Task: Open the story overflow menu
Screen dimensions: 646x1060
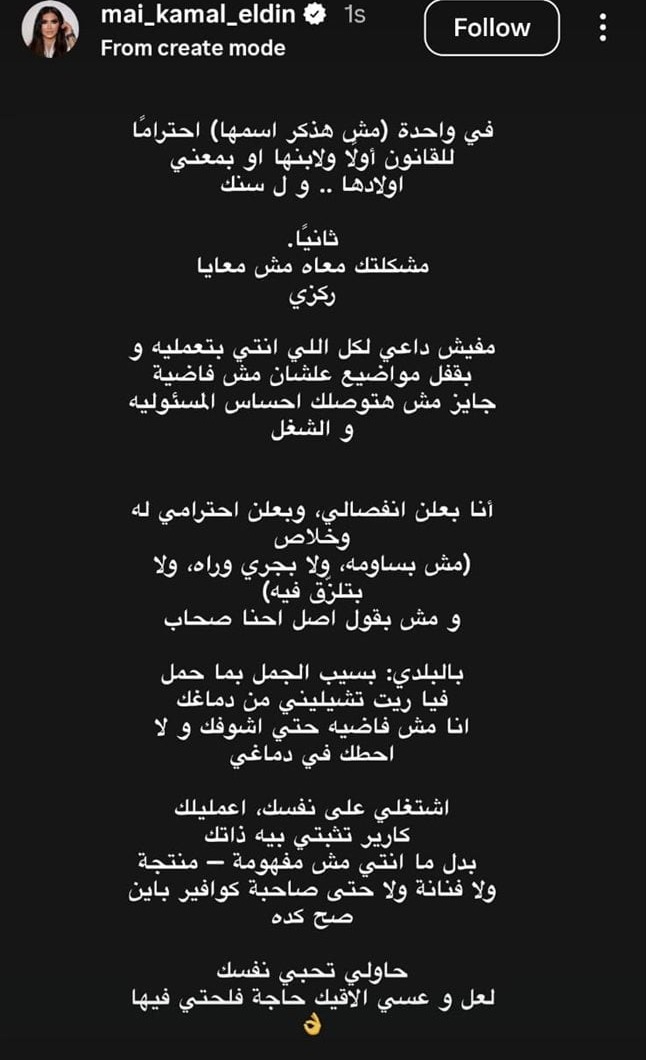Action: point(603,28)
